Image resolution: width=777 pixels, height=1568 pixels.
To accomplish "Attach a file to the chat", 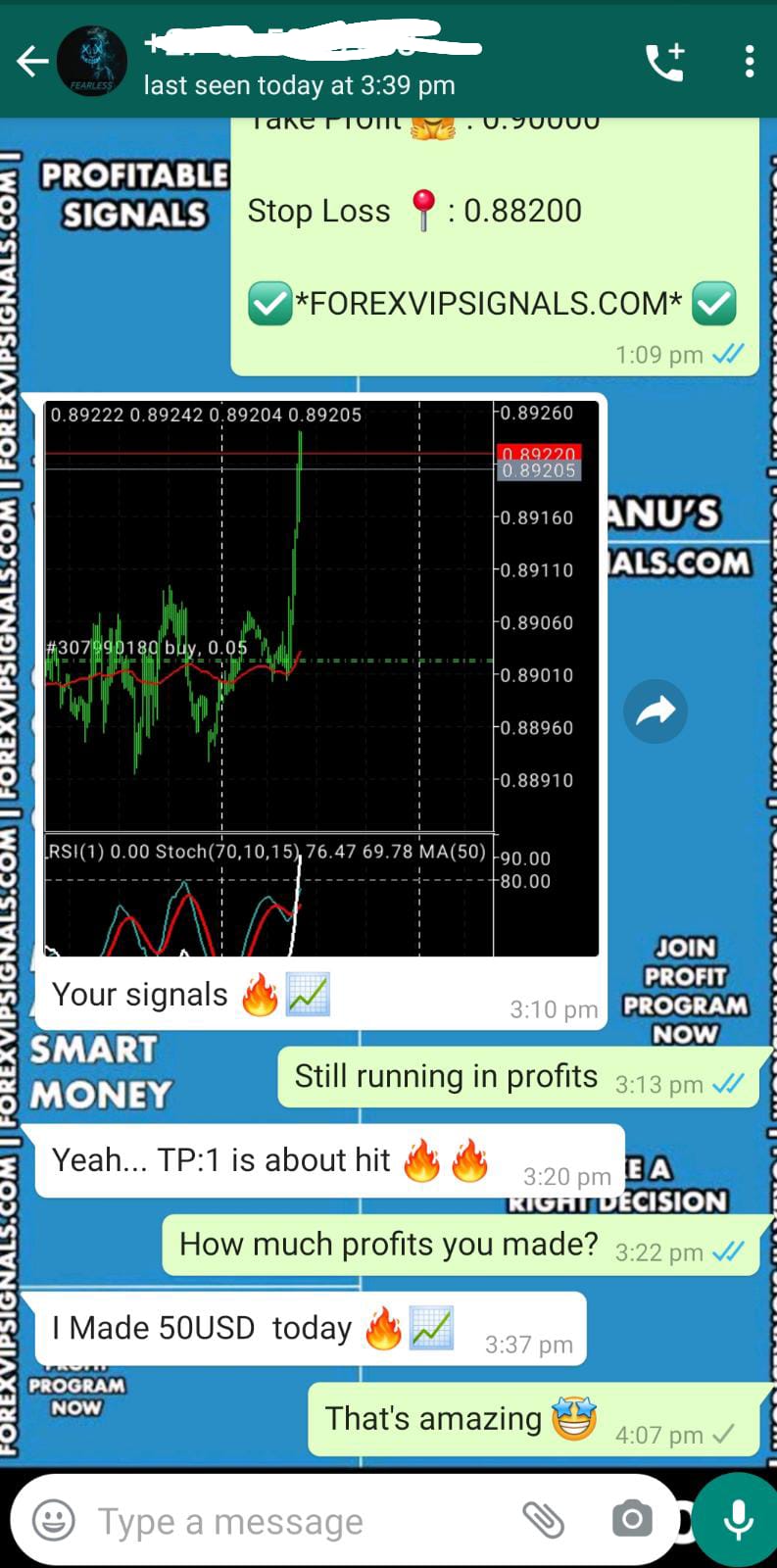I will pyautogui.click(x=543, y=1520).
